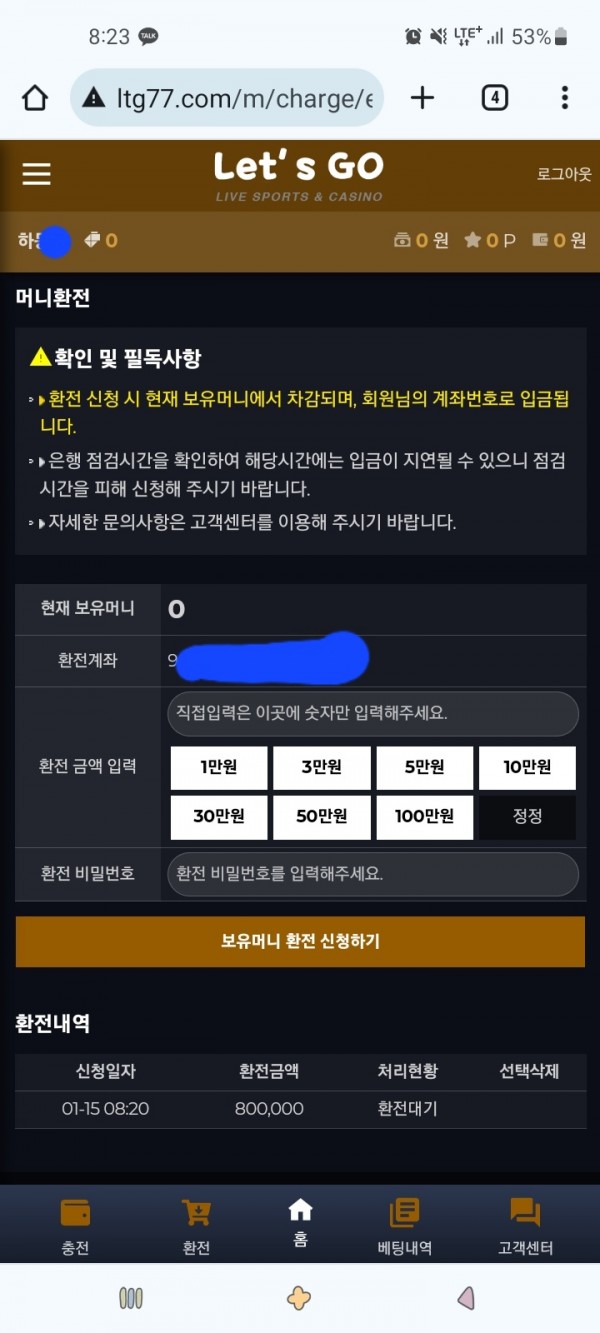Viewport: 600px width, 1333px height.
Task: Select the 1만원 amount button
Action: pyautogui.click(x=219, y=767)
